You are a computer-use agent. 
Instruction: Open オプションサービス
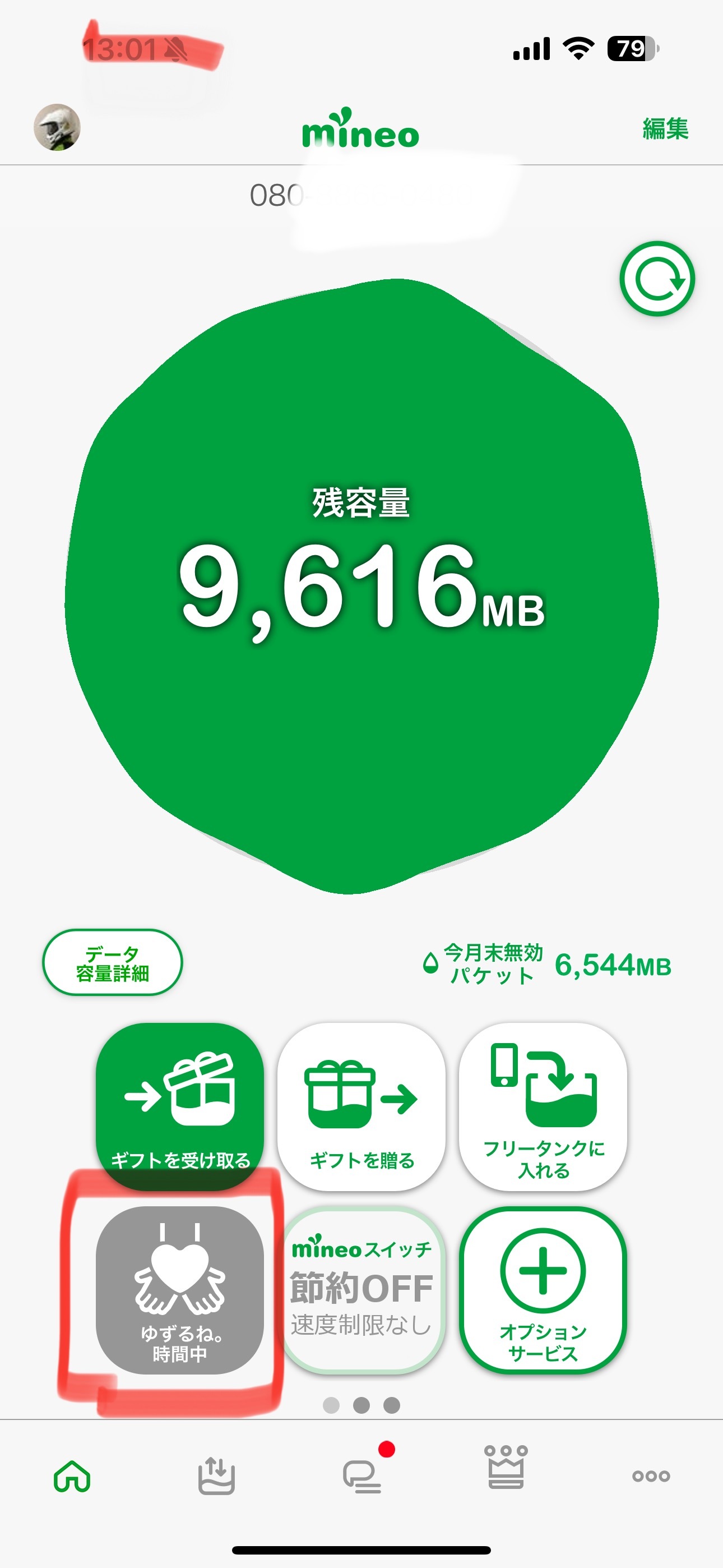(543, 1290)
